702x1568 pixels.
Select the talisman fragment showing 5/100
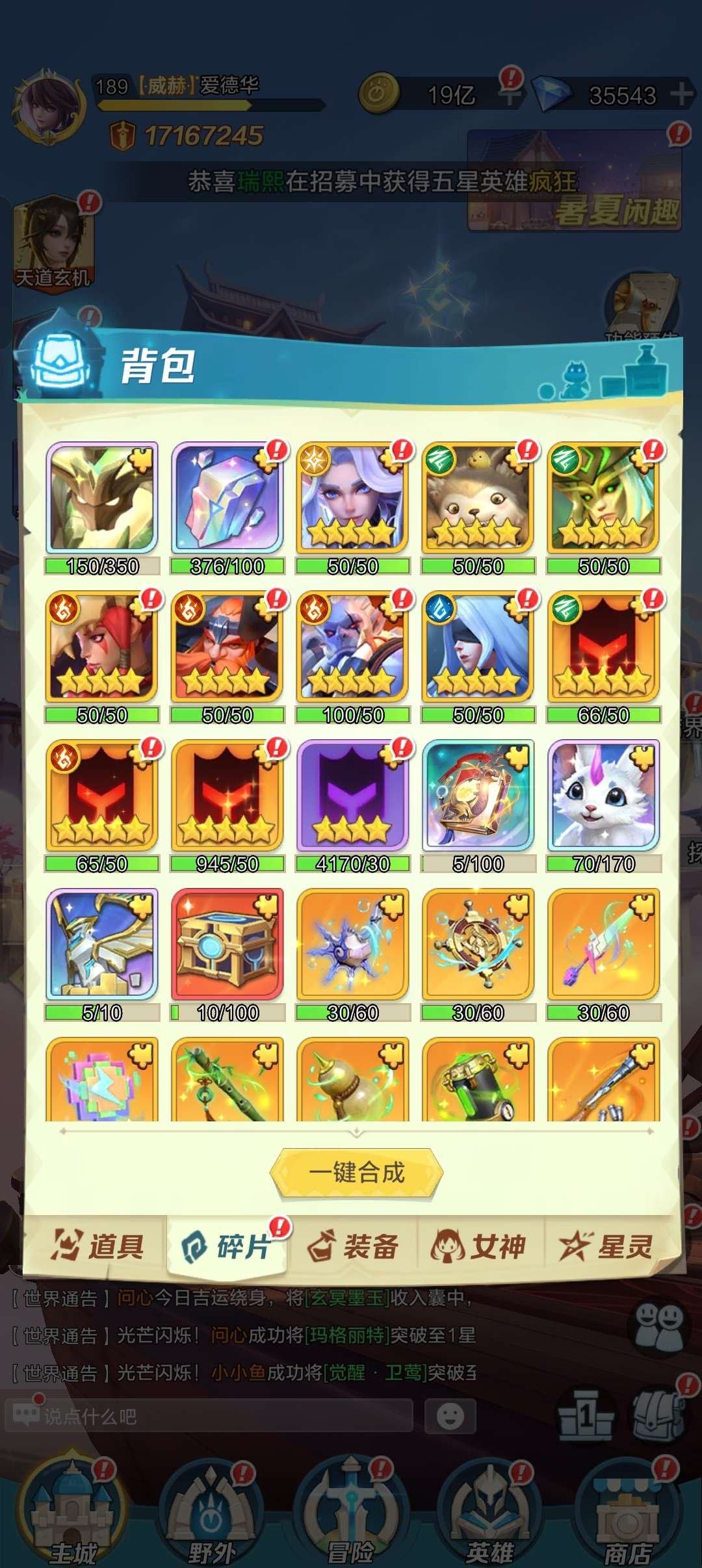[x=478, y=796]
